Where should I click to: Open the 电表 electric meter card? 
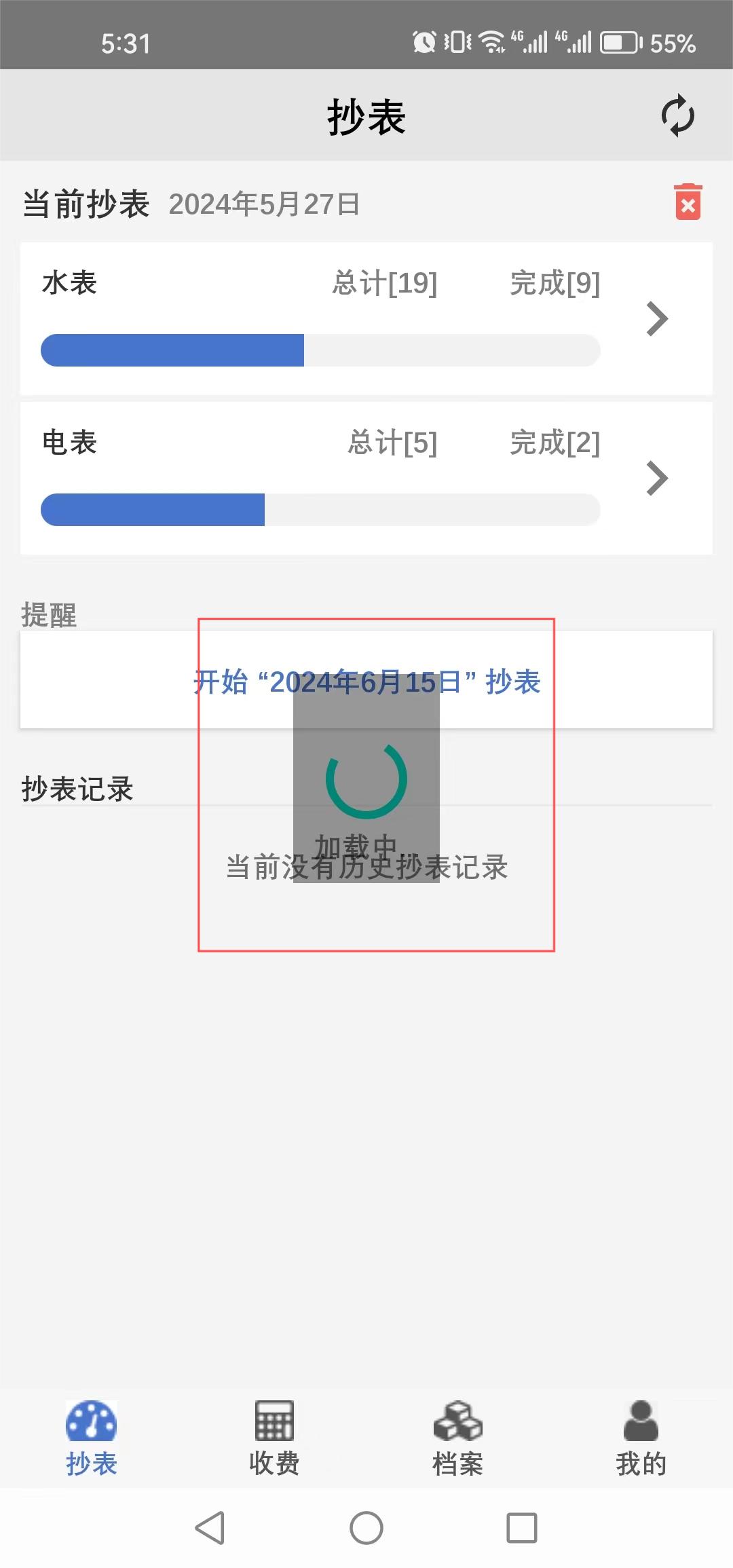click(x=366, y=478)
